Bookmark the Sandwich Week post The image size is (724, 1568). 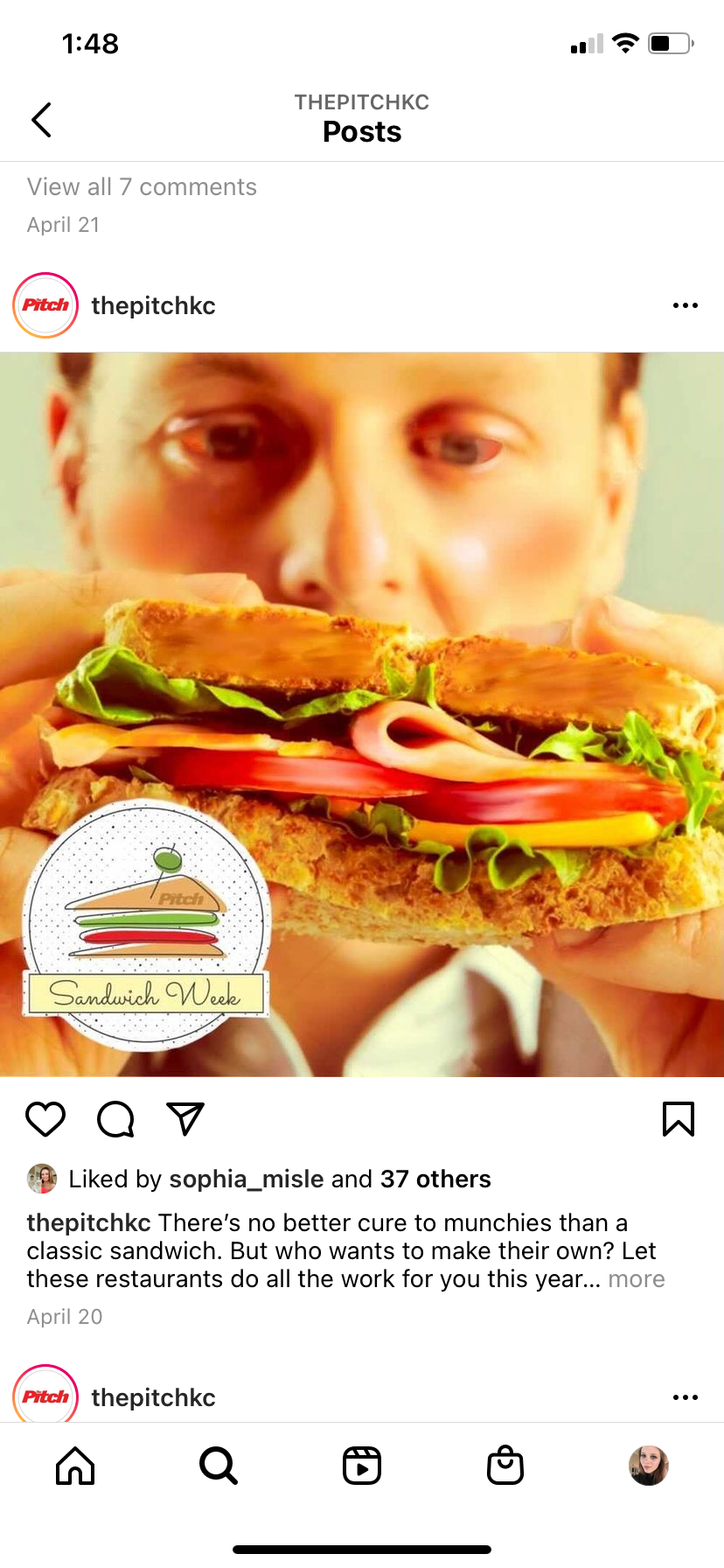[678, 1119]
